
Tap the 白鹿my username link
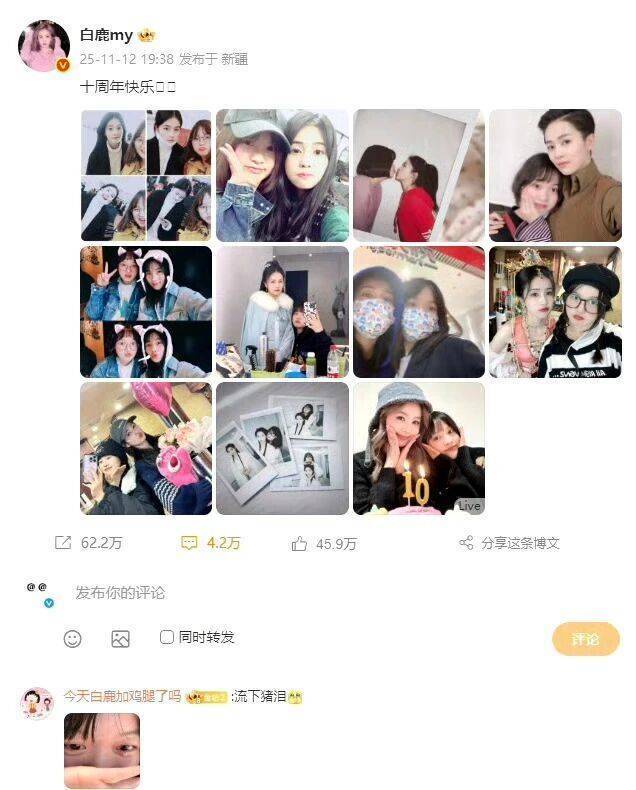pos(106,35)
